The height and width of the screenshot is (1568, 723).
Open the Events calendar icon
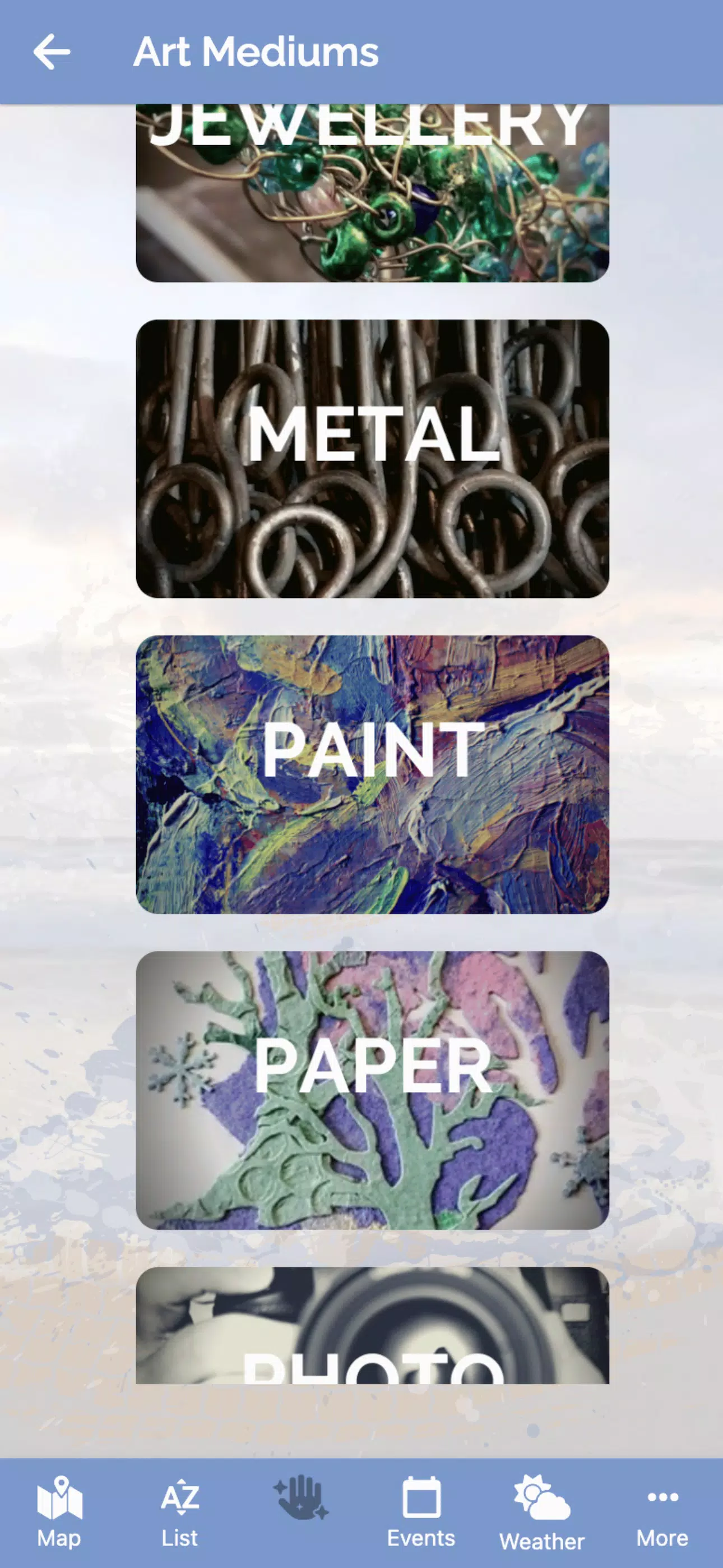click(x=421, y=1498)
